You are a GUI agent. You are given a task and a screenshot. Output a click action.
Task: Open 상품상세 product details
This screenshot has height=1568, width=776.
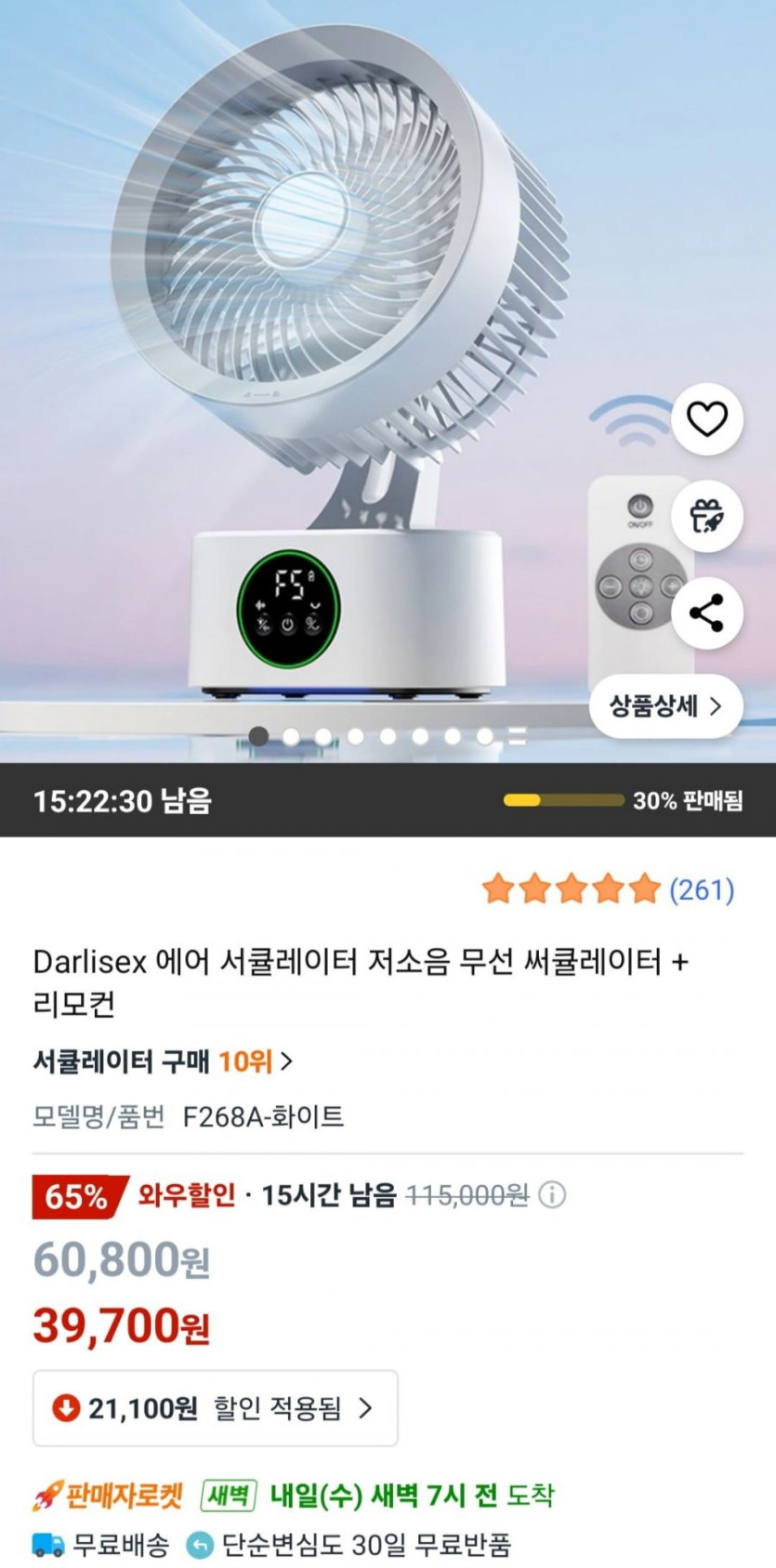click(665, 706)
